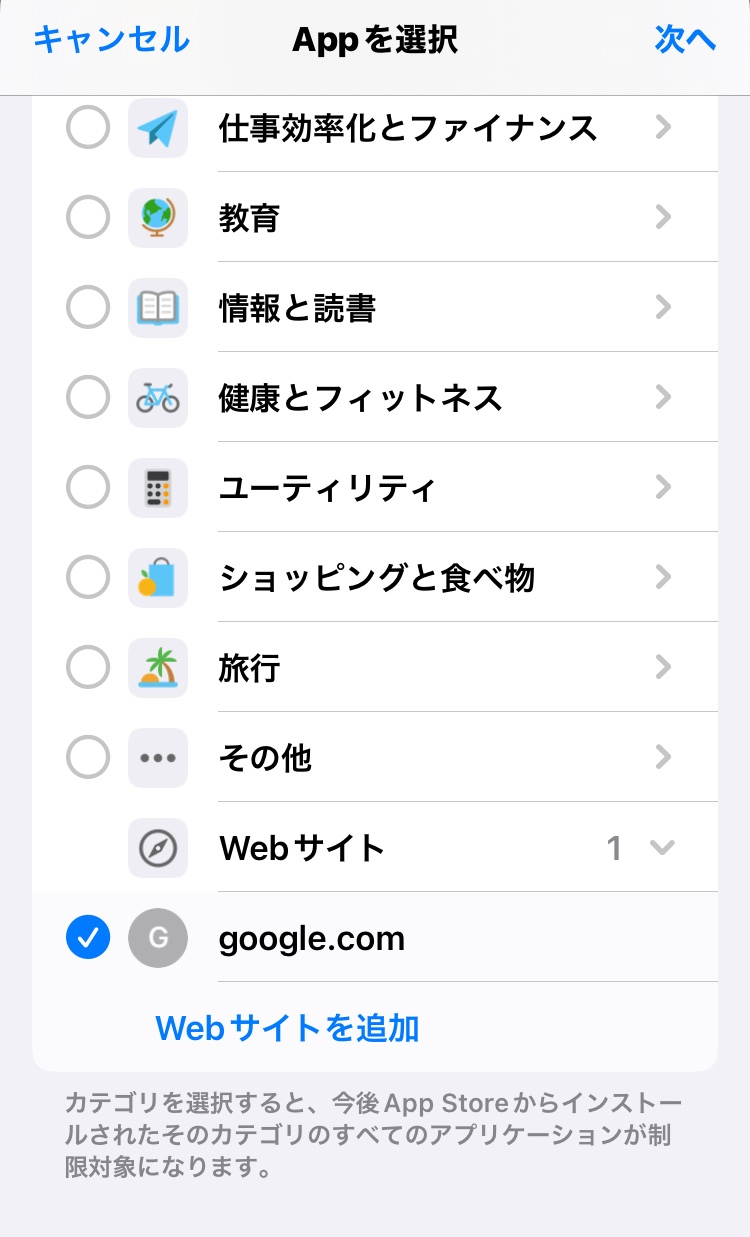Tap キャンセル to cancel app selection
750x1237 pixels.
click(x=111, y=40)
